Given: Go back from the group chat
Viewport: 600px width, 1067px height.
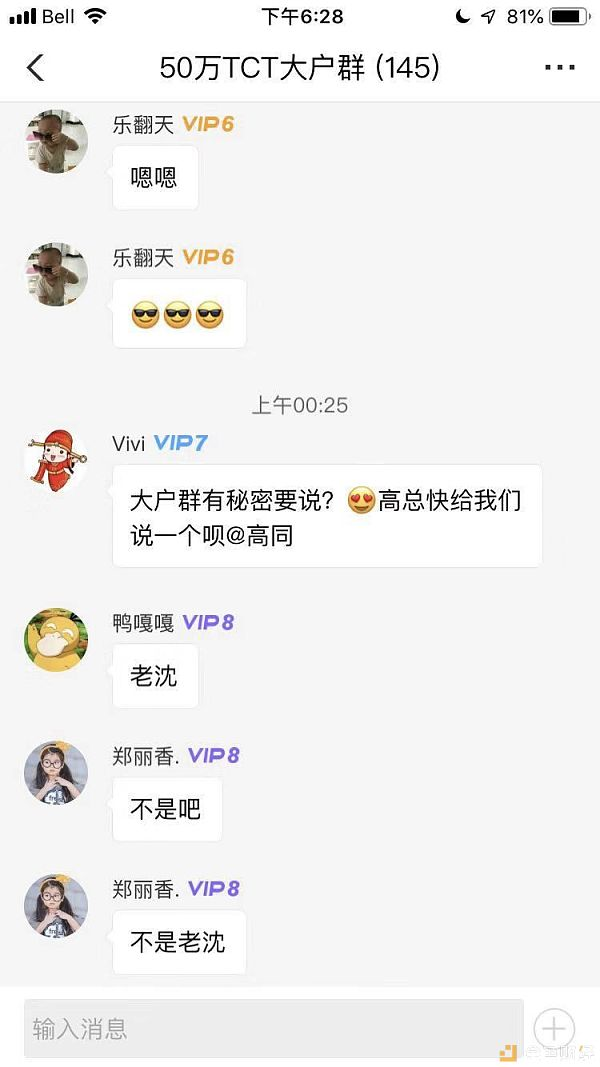Looking at the screenshot, I should point(35,68).
